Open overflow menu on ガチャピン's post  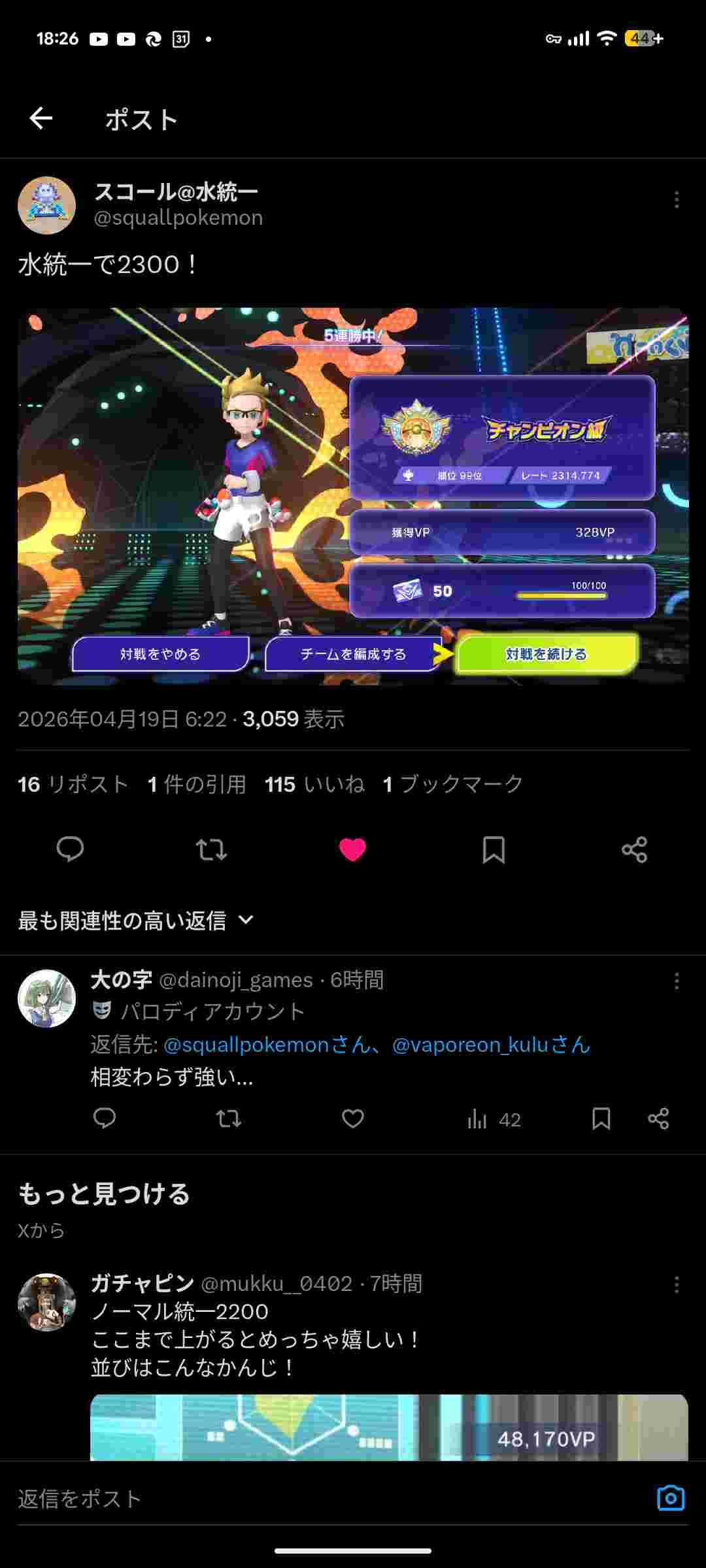coord(677,1285)
